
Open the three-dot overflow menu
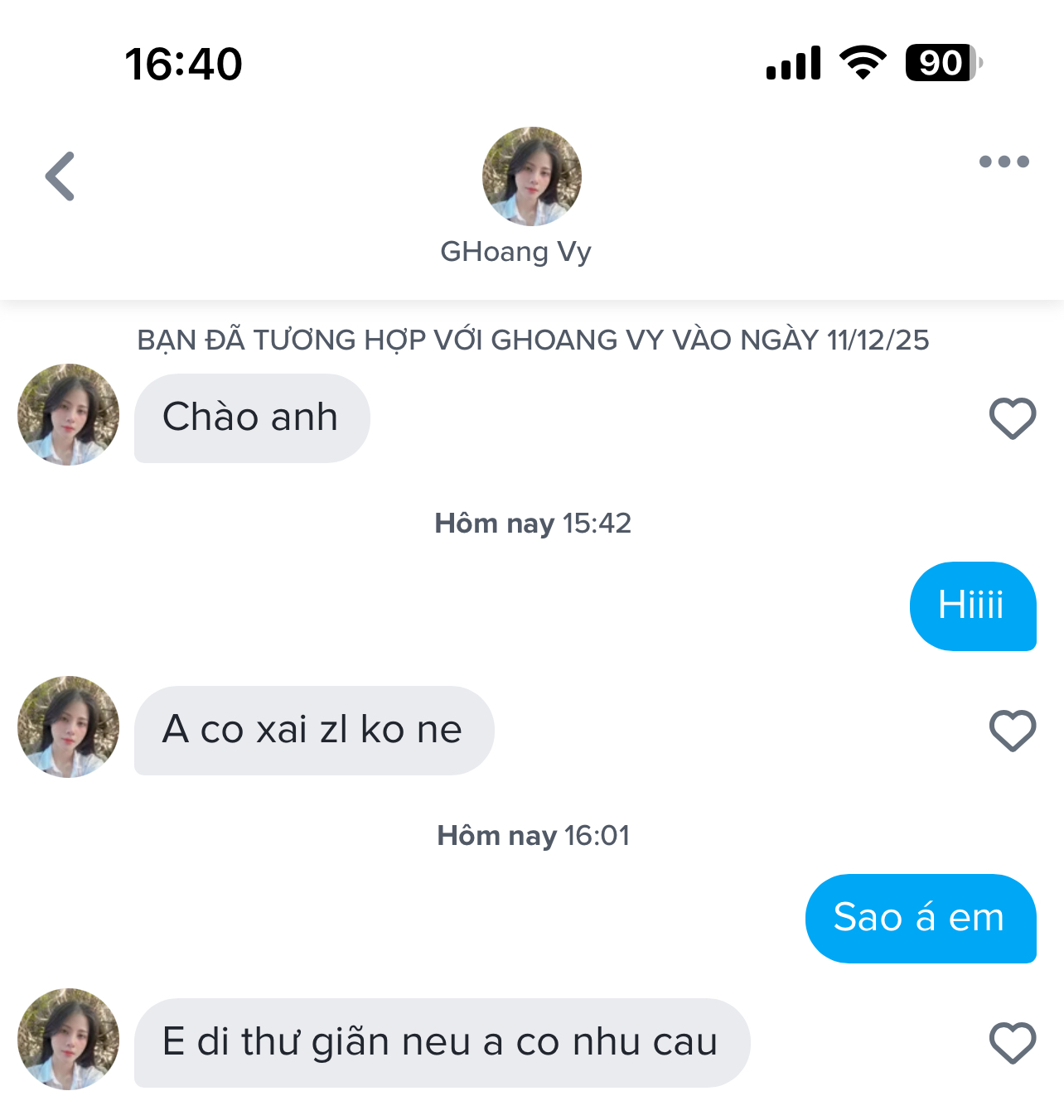click(1004, 162)
